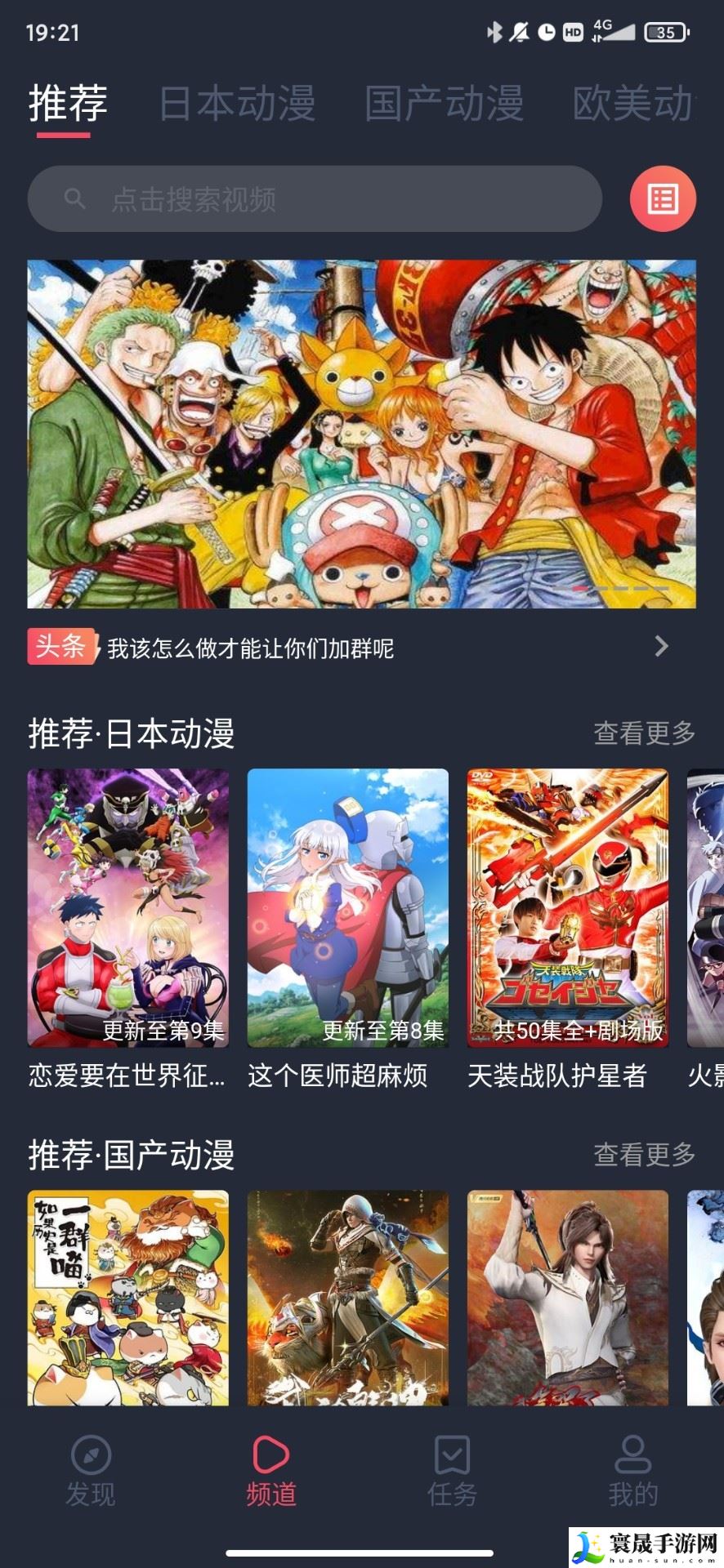Open the 如果历史是一群喵 card
The height and width of the screenshot is (1568, 724).
(127, 1297)
